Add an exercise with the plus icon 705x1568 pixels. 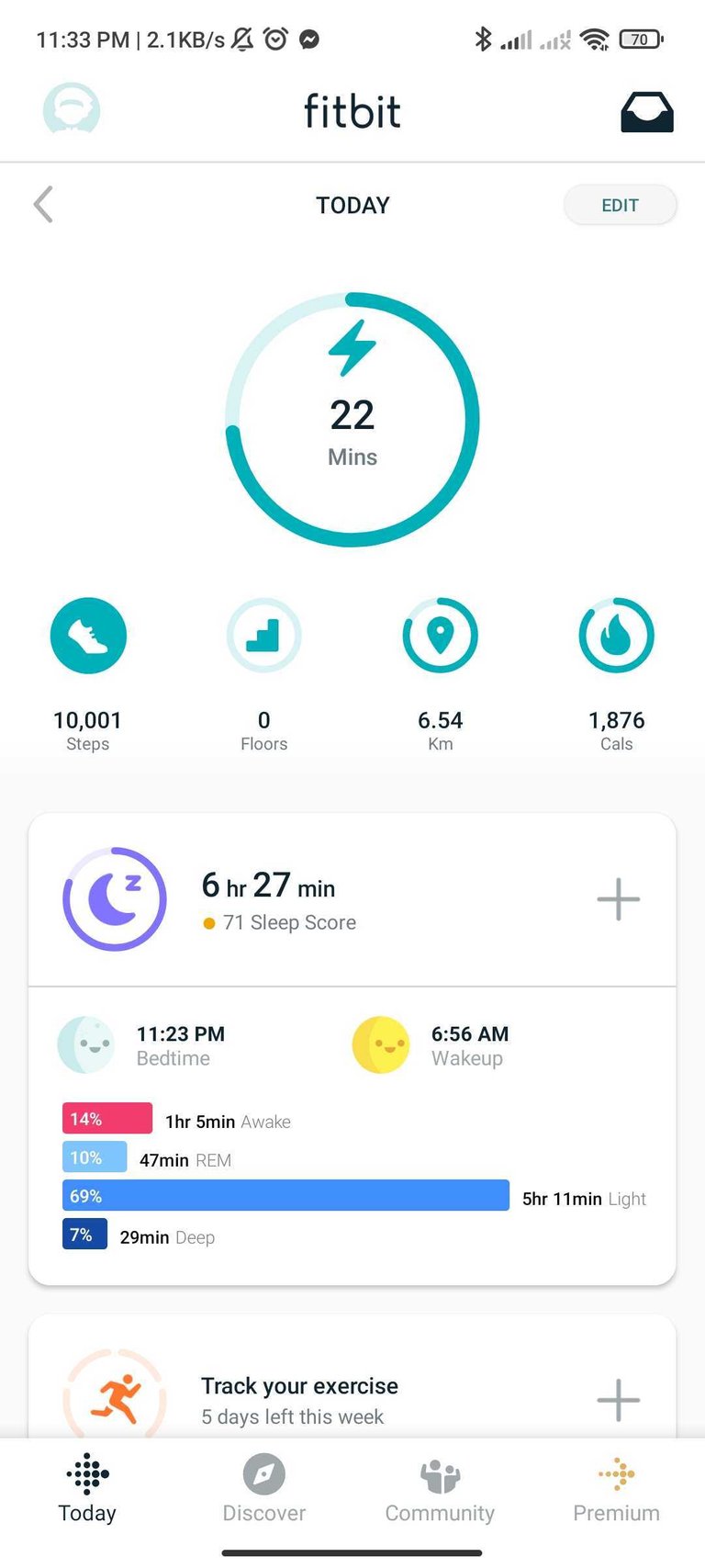point(619,1400)
